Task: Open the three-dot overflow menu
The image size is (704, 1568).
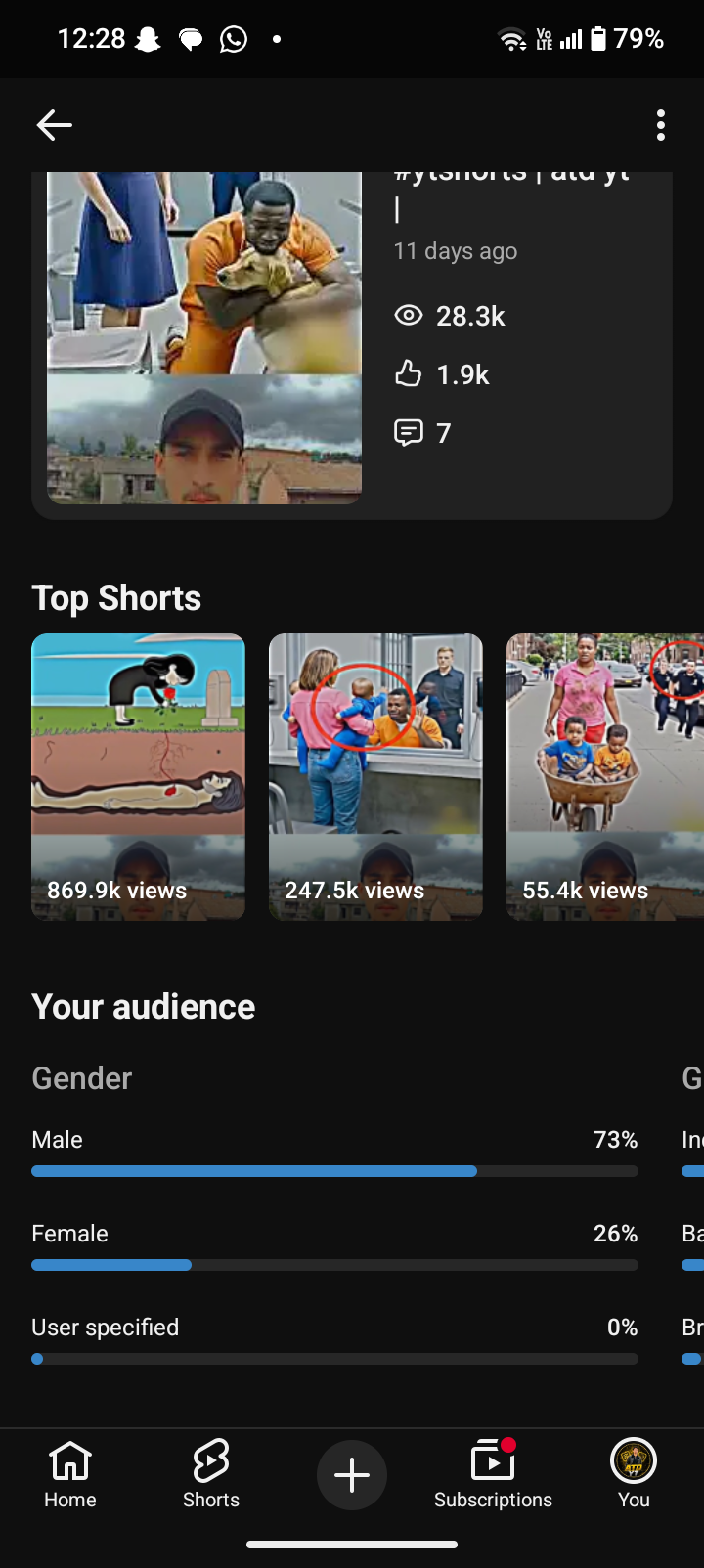Action: (x=661, y=125)
